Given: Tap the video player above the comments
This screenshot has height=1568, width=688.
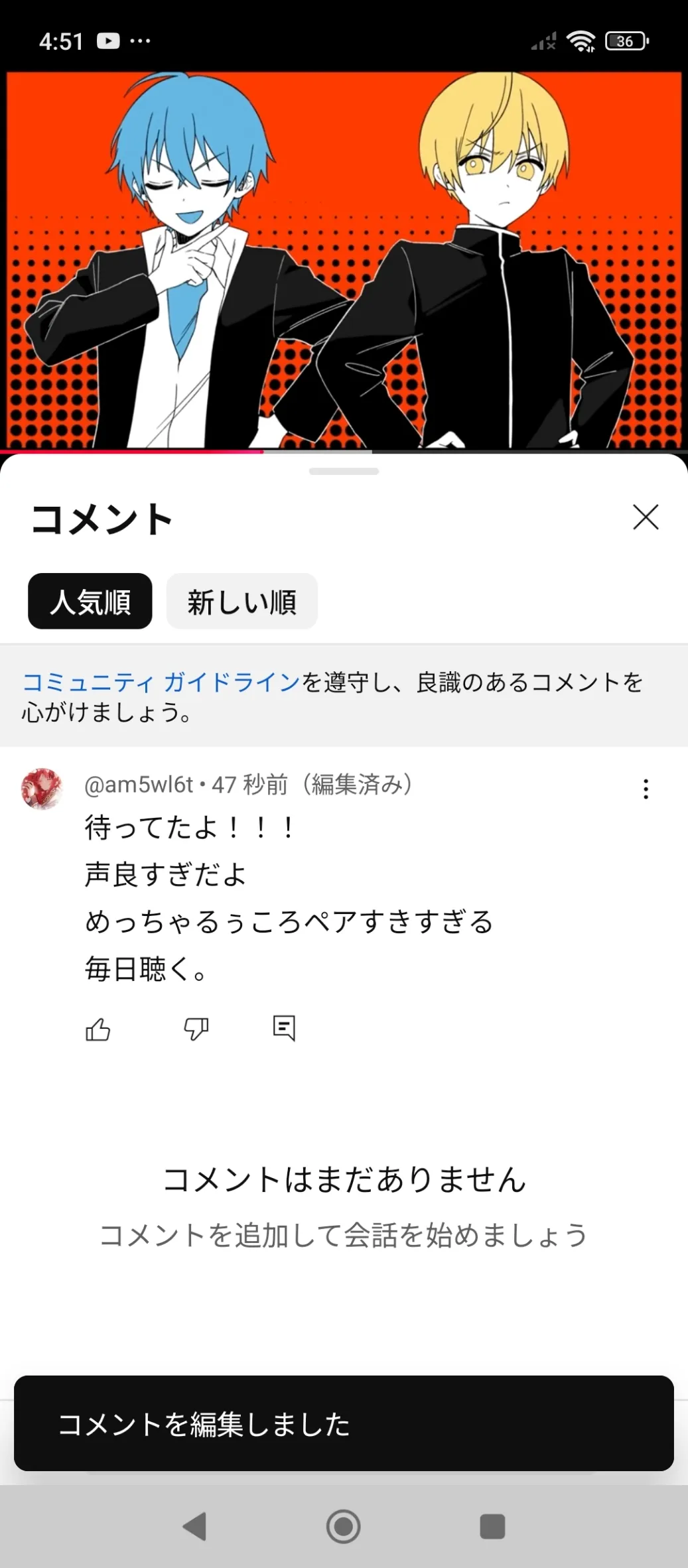Looking at the screenshot, I should tap(344, 260).
